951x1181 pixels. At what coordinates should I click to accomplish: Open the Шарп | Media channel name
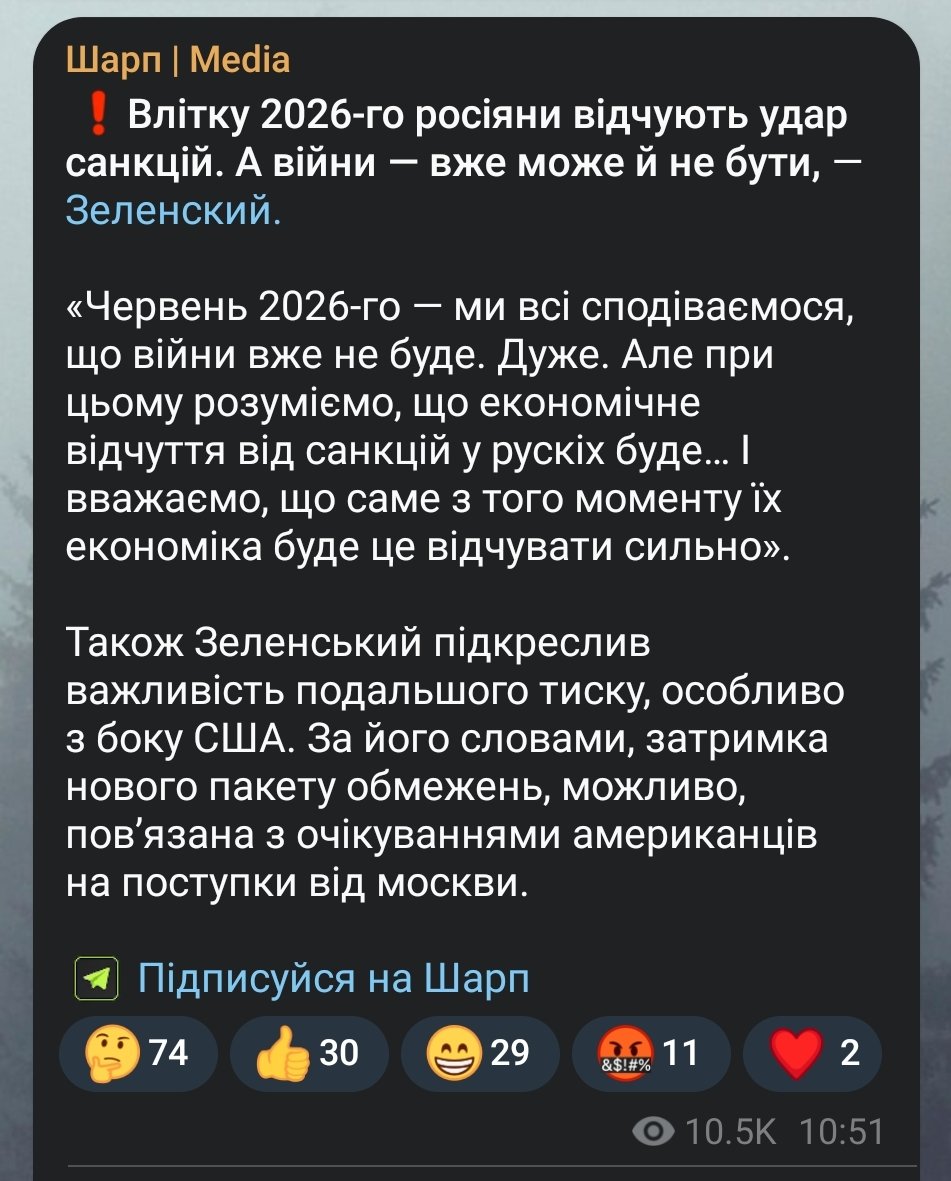pyautogui.click(x=178, y=61)
